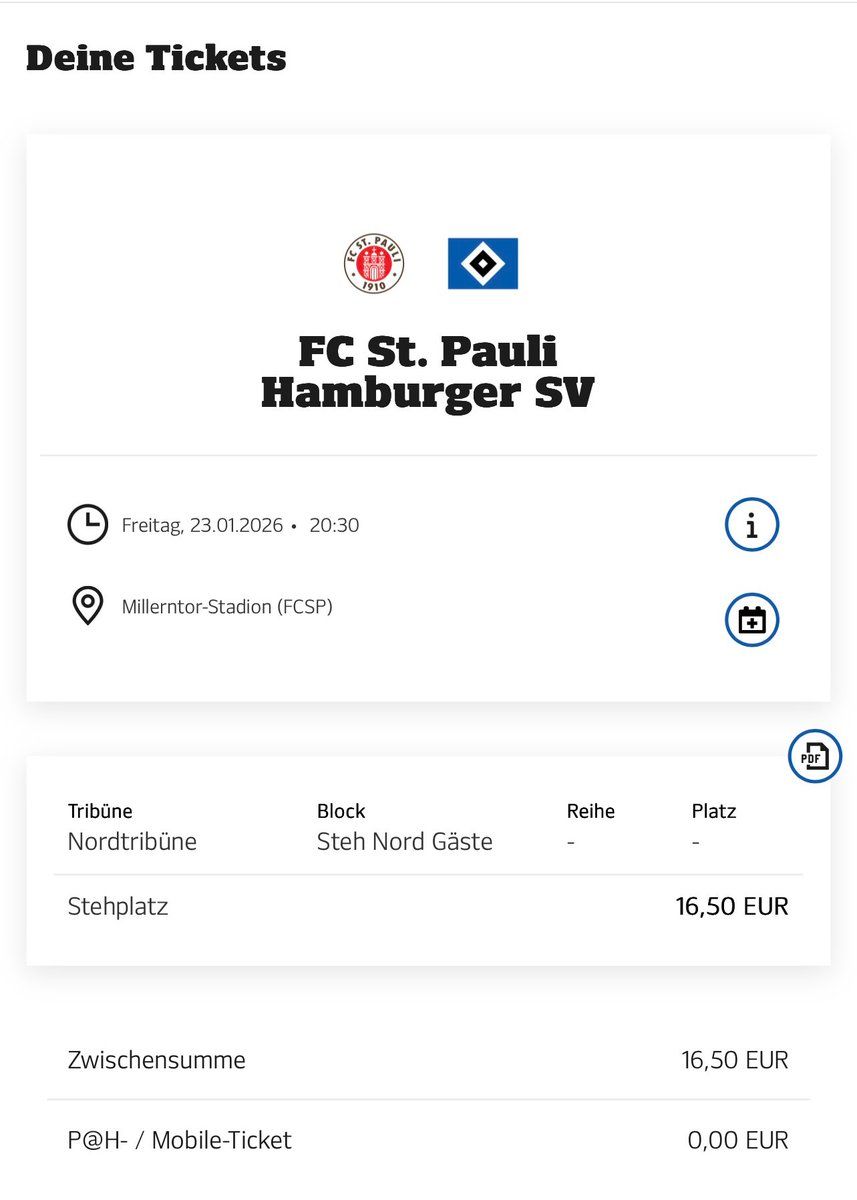Screen dimensions: 857x1200
Task: Add the match to calendar
Action: point(751,621)
